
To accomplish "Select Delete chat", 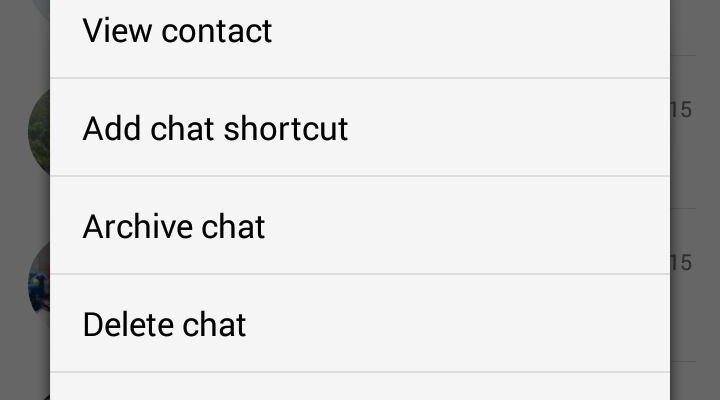I will point(164,325).
